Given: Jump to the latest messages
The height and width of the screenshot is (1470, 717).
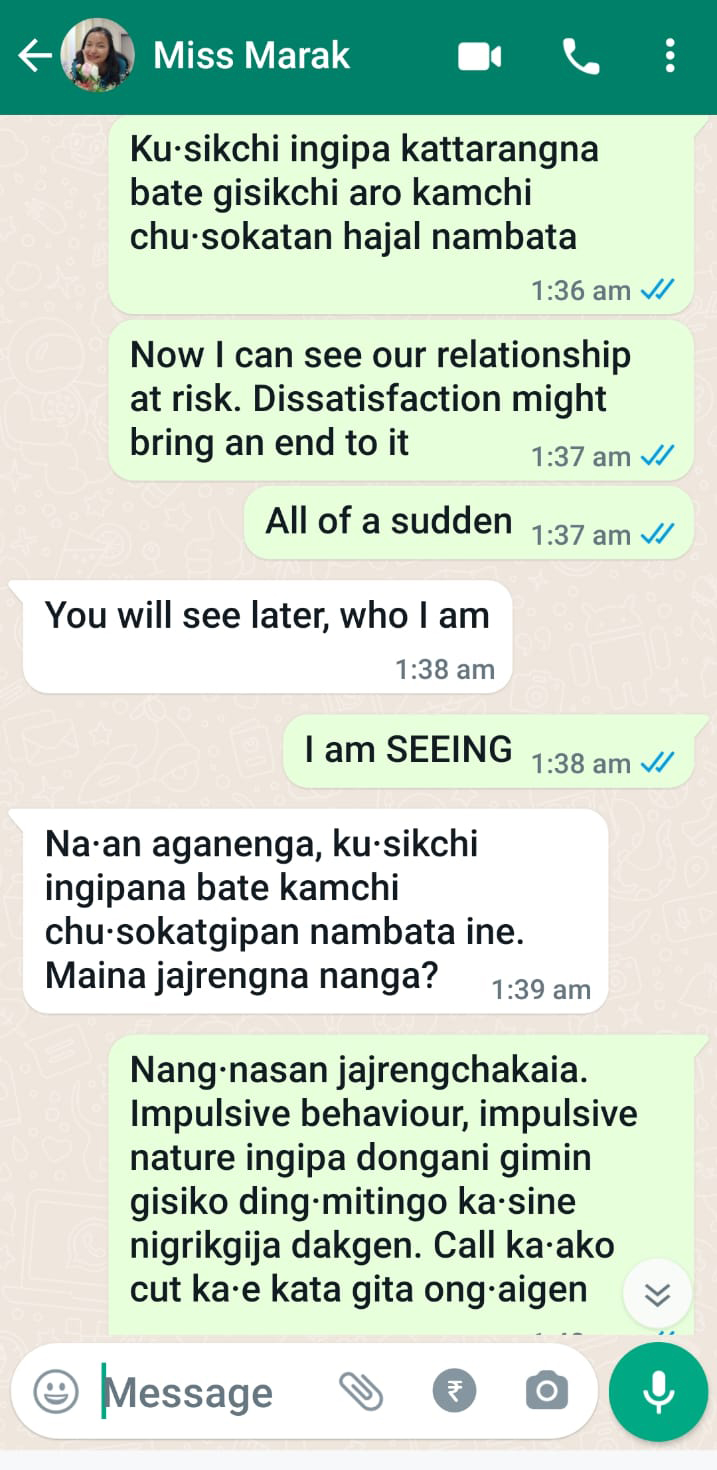Looking at the screenshot, I should pyautogui.click(x=657, y=1294).
